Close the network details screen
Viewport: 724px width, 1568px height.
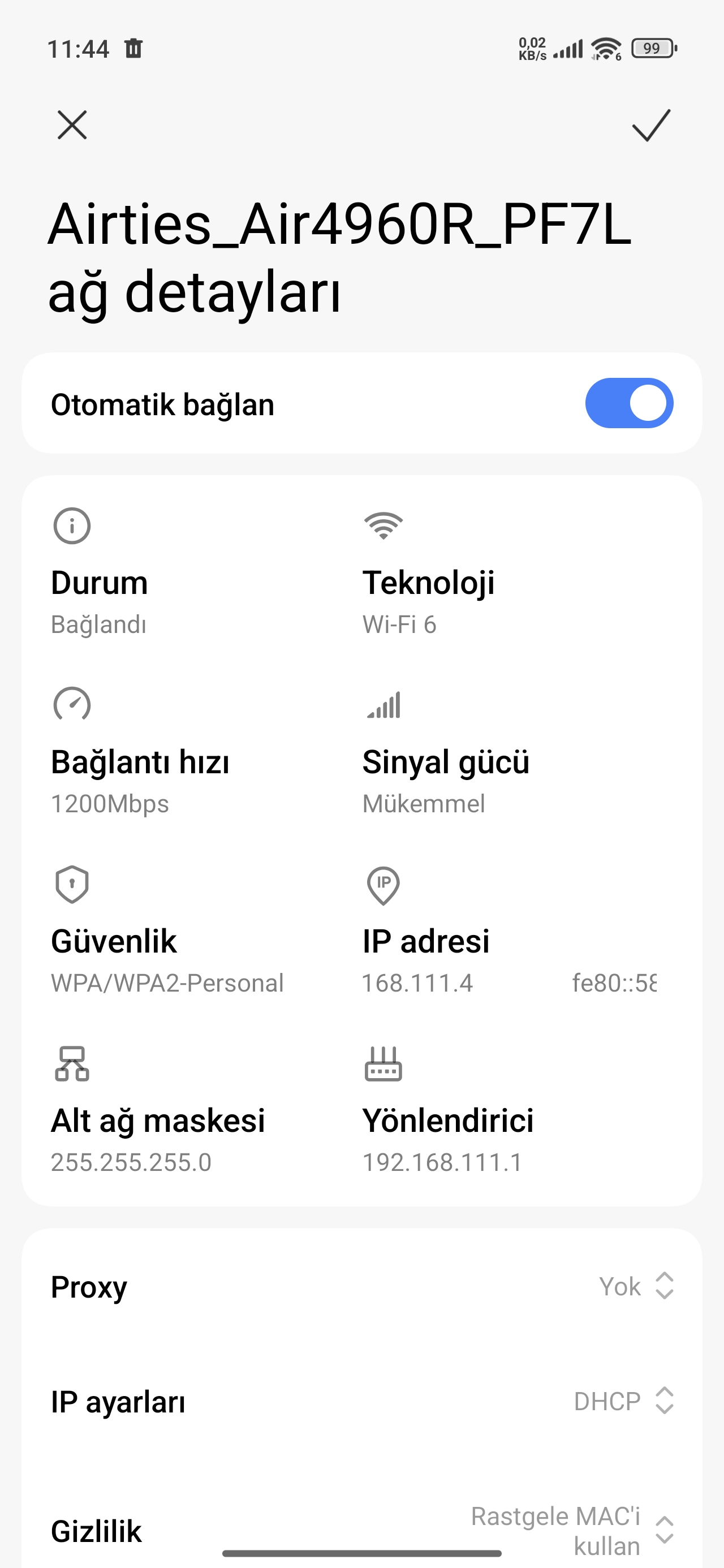72,125
